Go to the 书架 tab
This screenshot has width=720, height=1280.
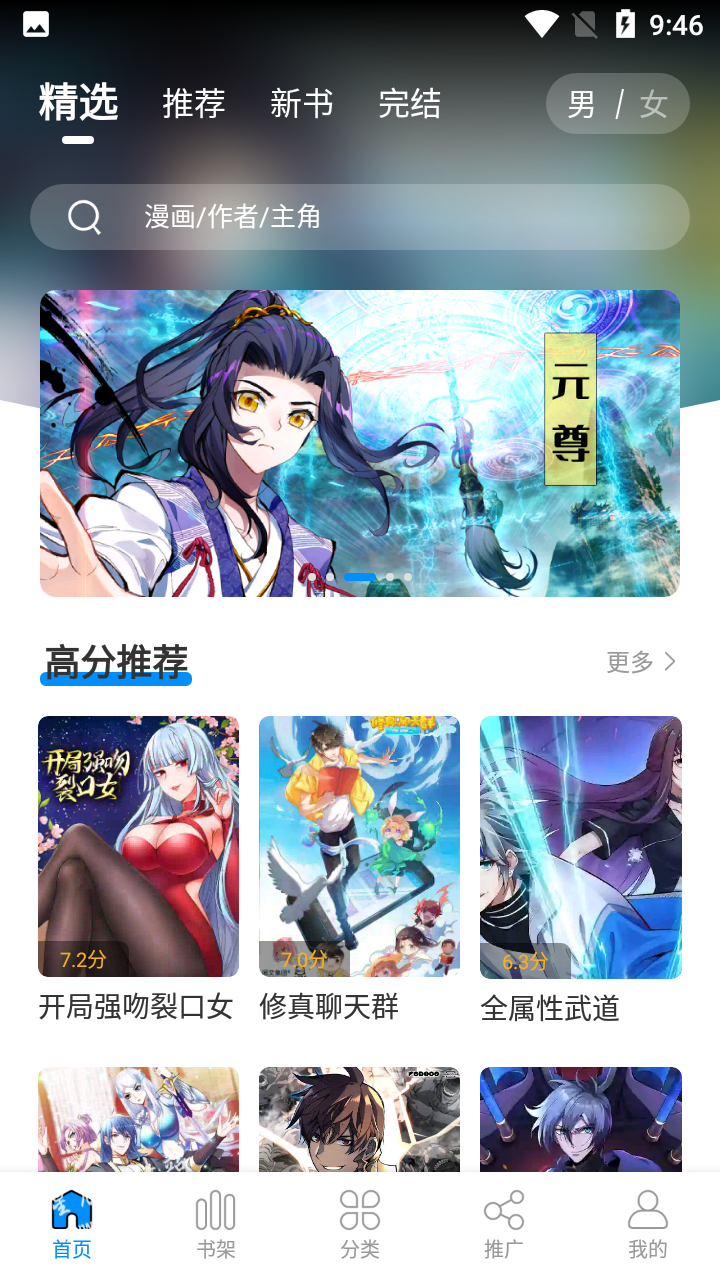pyautogui.click(x=216, y=1224)
